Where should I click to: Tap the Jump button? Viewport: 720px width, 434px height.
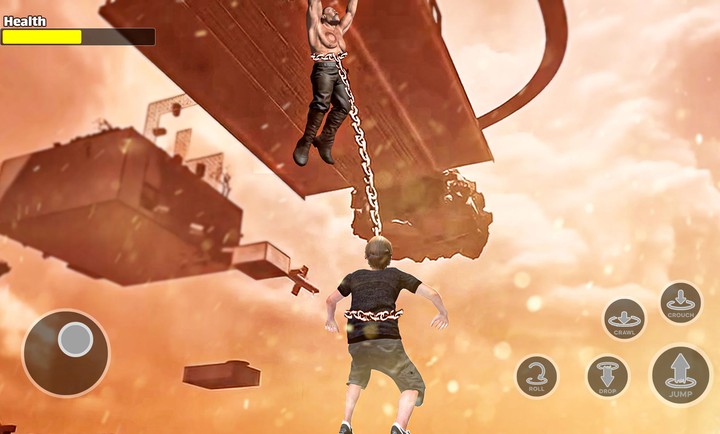tap(680, 374)
